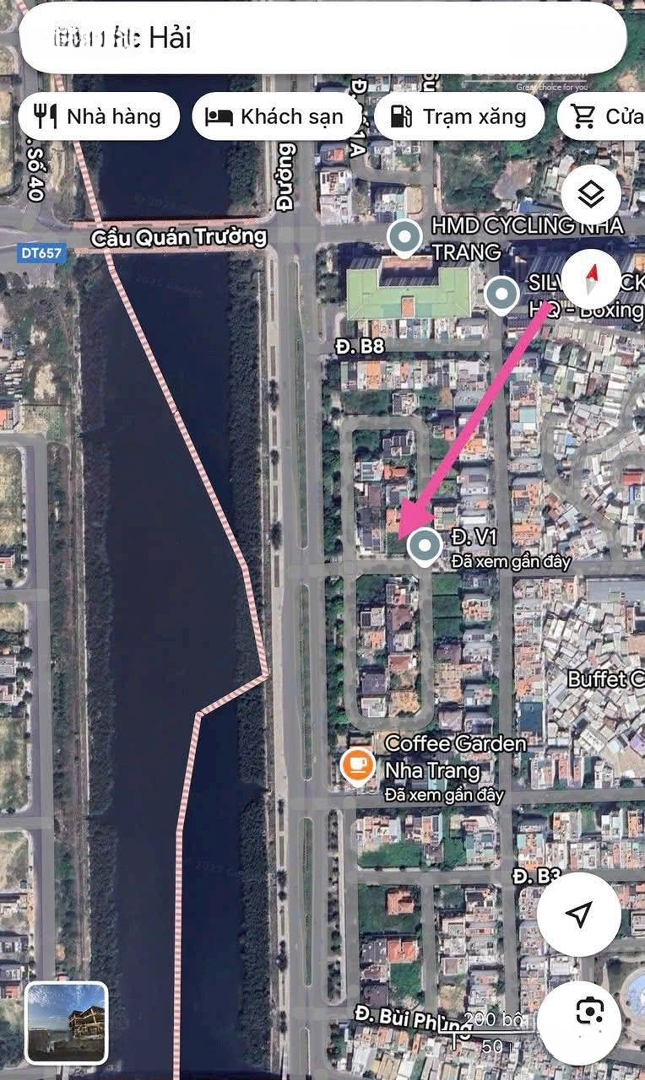Select the Nhà hàng filter chip
Screen dimensions: 645x1080
coord(99,117)
